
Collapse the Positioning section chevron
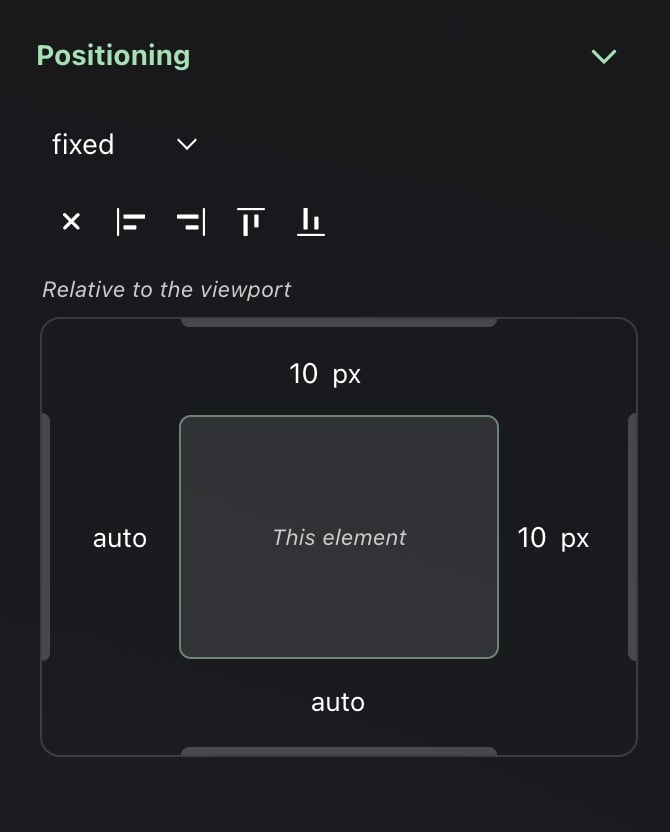click(604, 57)
